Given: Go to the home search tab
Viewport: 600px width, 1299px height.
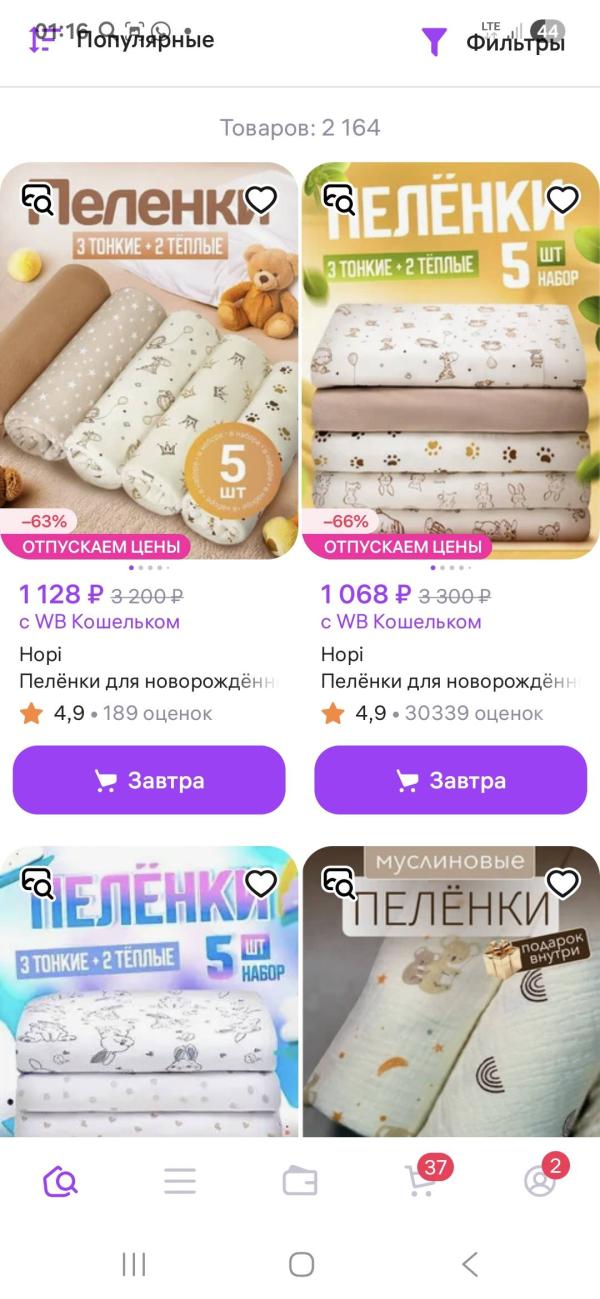Looking at the screenshot, I should pos(60,1181).
